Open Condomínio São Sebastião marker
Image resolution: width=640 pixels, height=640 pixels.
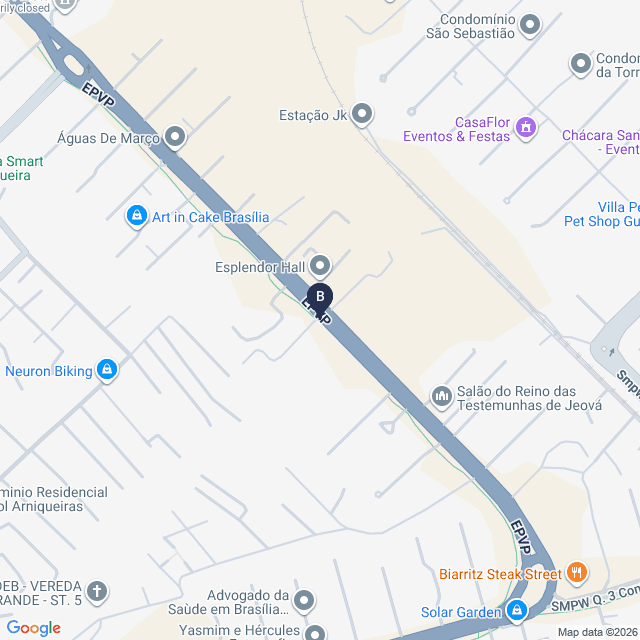(530, 26)
